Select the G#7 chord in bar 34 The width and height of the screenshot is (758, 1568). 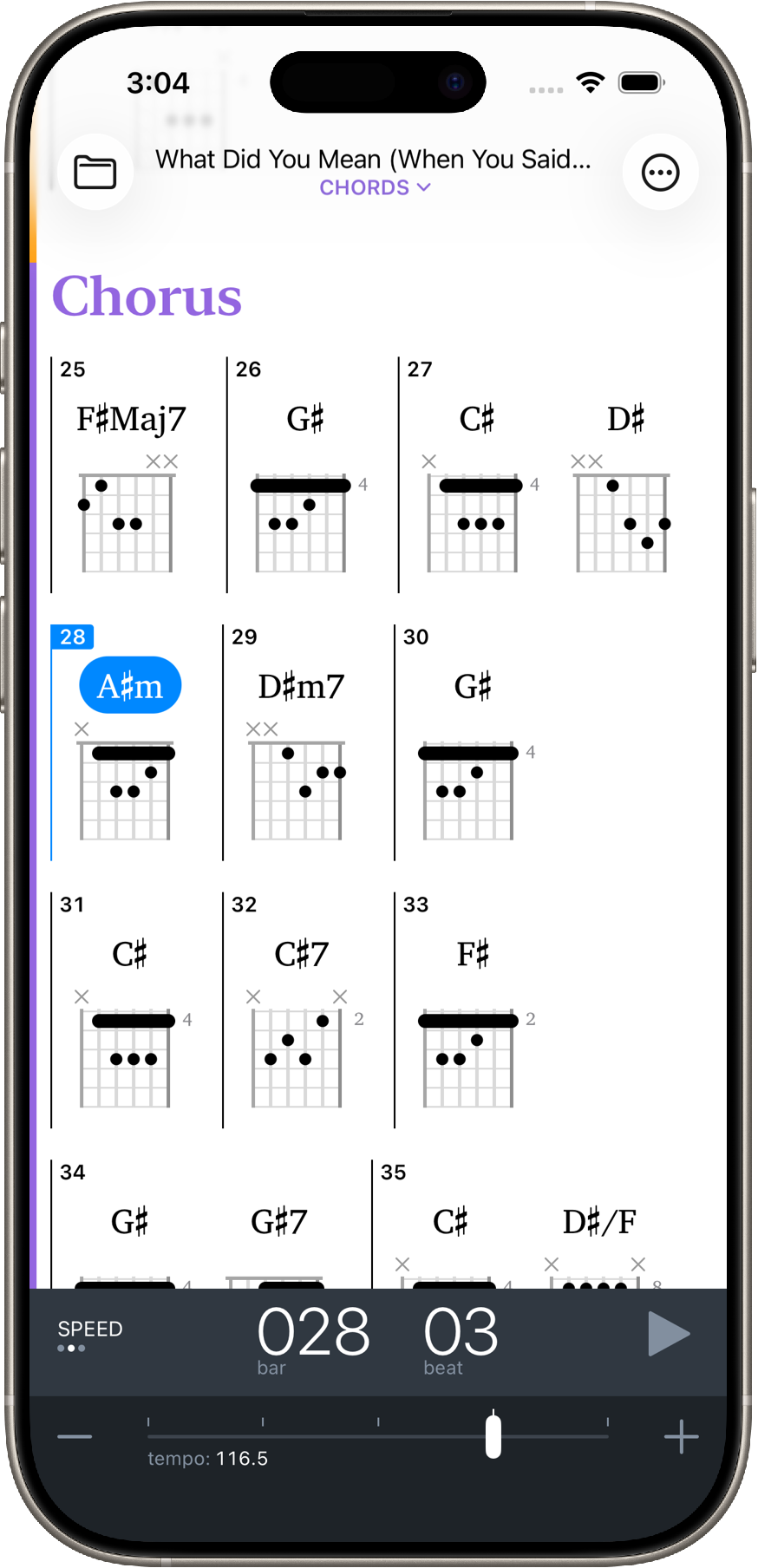coord(278,1222)
